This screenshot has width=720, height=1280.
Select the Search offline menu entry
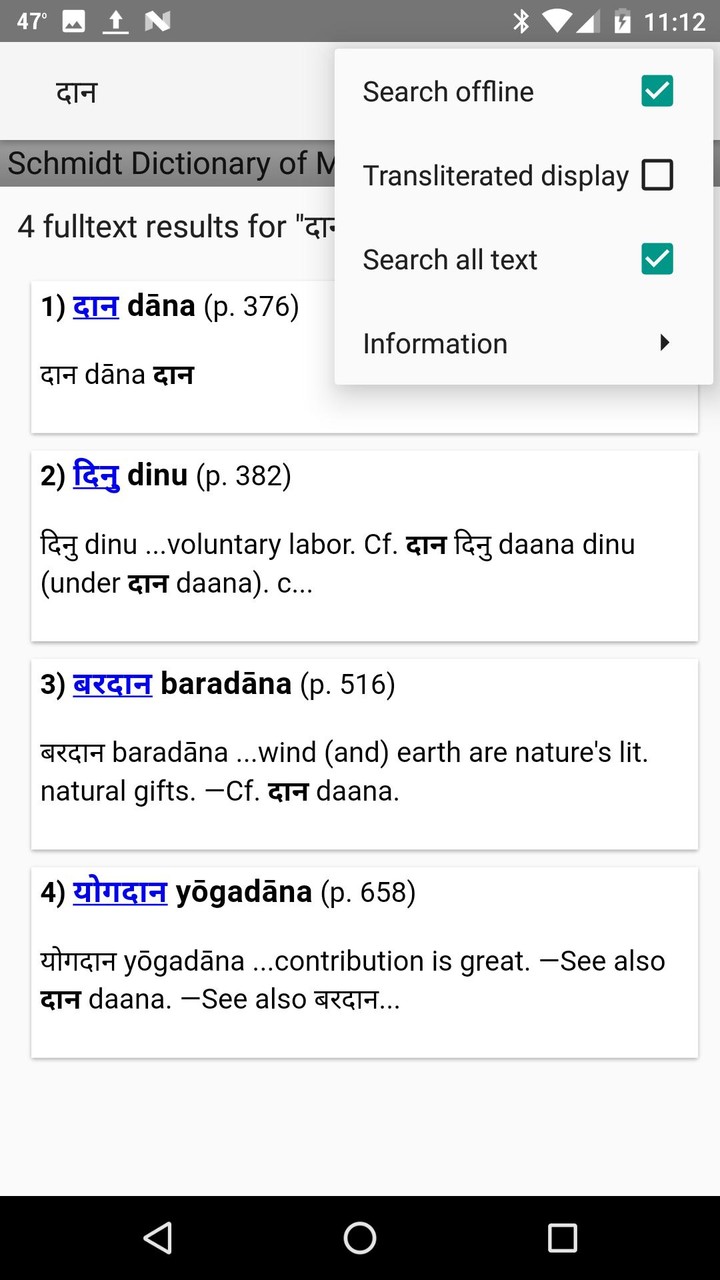point(448,91)
